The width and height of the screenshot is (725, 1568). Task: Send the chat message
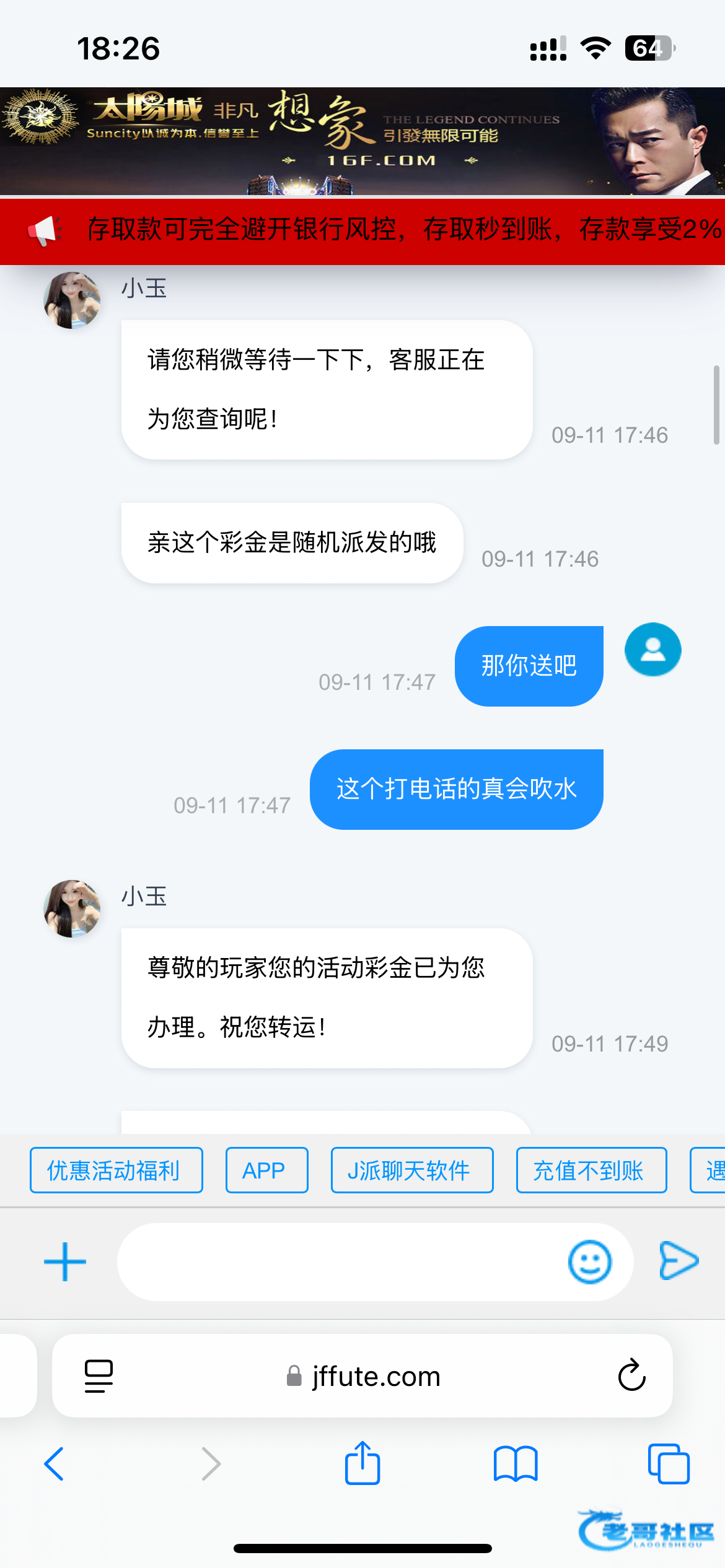(x=679, y=1260)
